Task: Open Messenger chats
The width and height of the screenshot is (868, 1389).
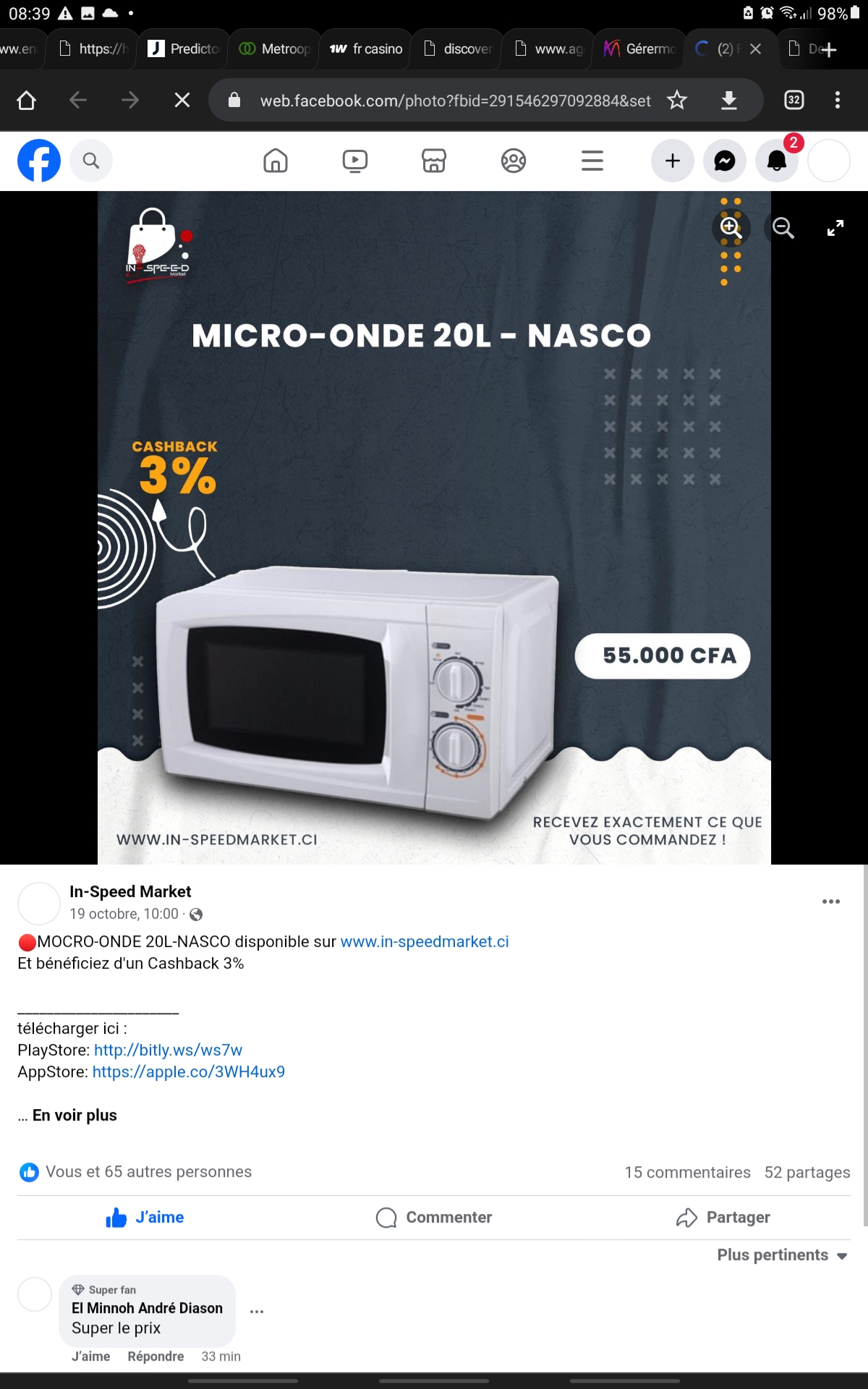Action: point(725,161)
